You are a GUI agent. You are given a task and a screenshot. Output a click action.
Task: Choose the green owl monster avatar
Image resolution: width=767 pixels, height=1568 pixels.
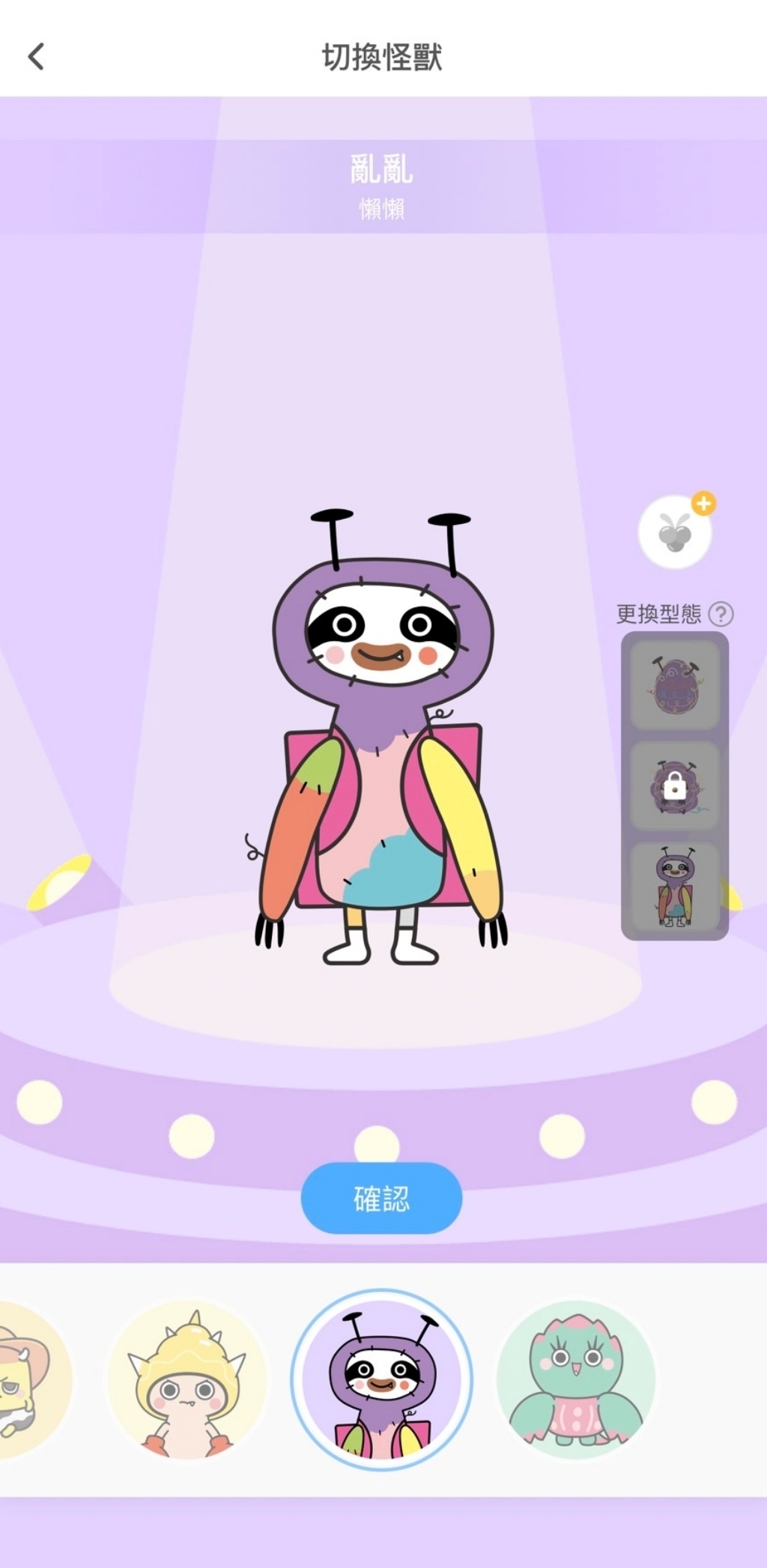coord(576,1379)
